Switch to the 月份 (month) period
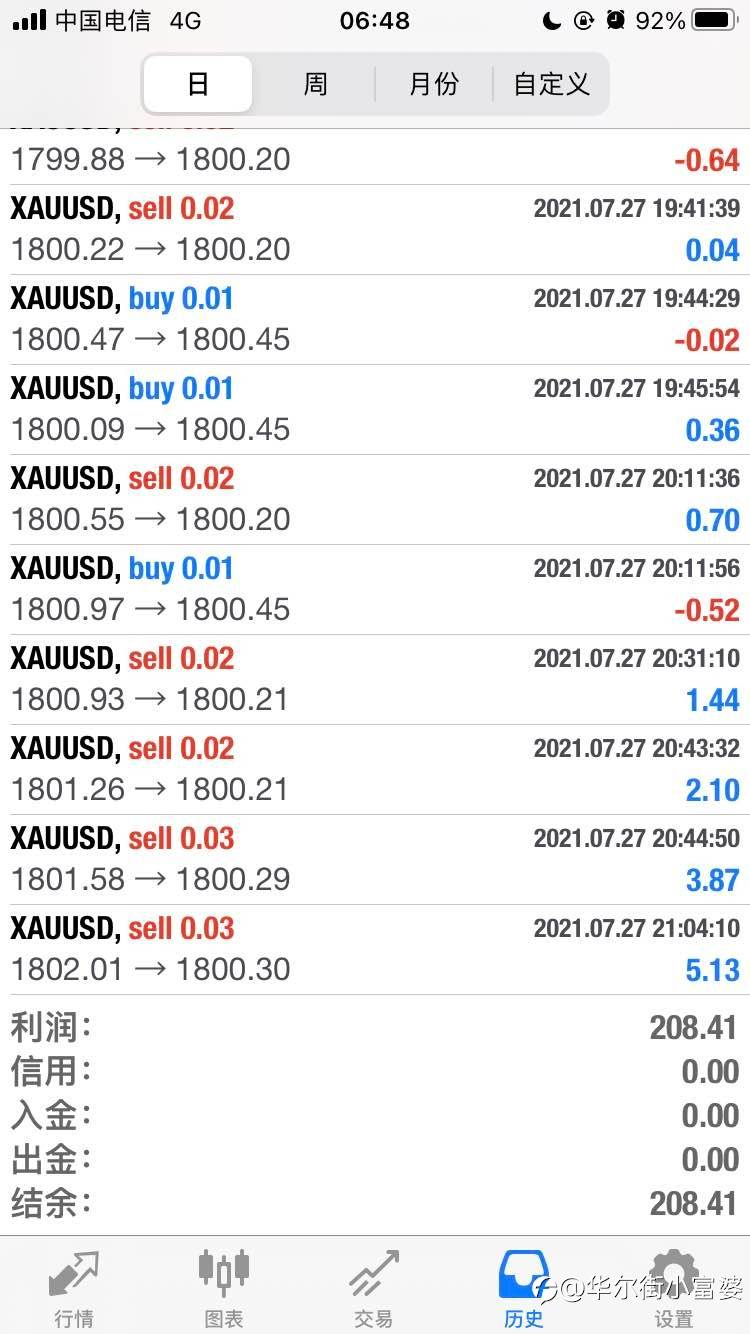The width and height of the screenshot is (750, 1334). click(433, 84)
